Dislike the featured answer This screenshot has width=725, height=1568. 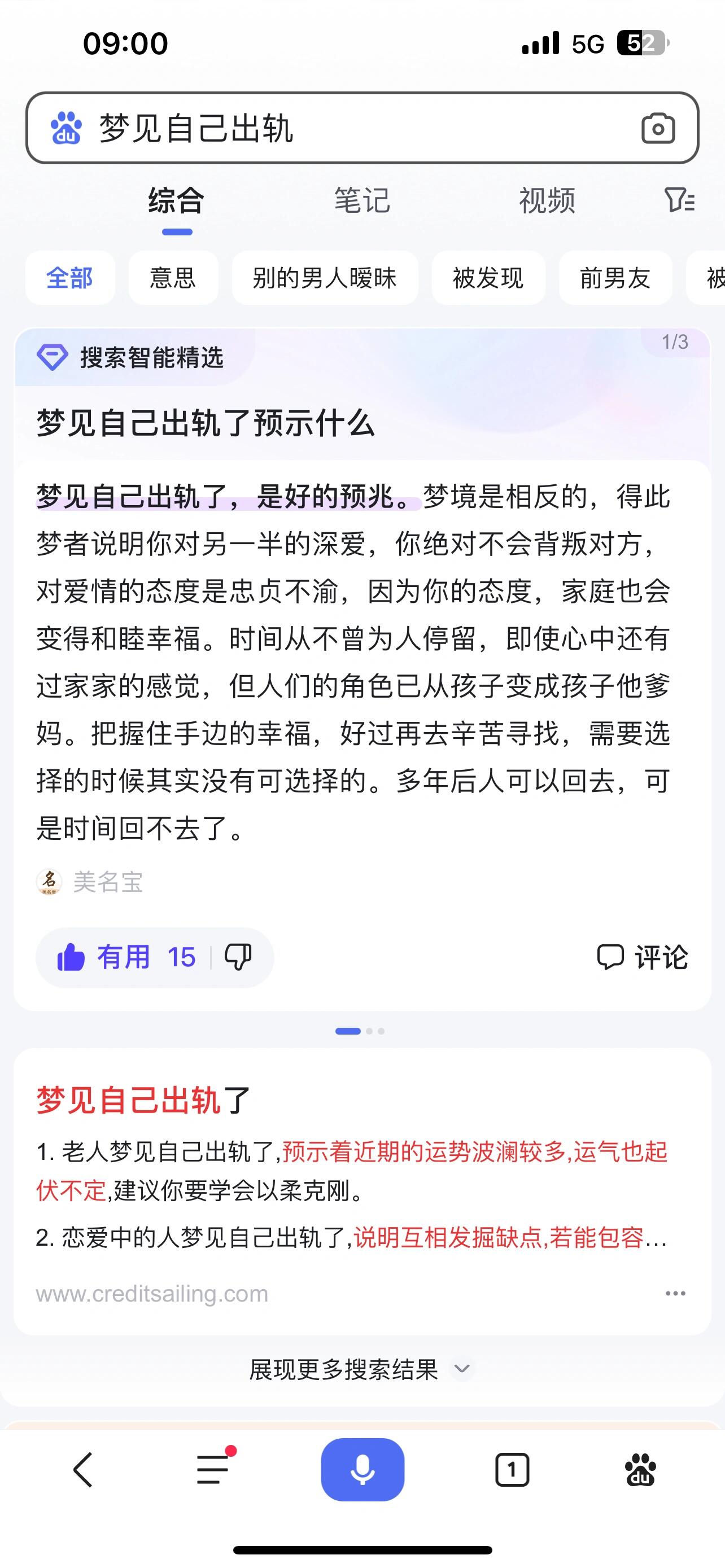(238, 957)
